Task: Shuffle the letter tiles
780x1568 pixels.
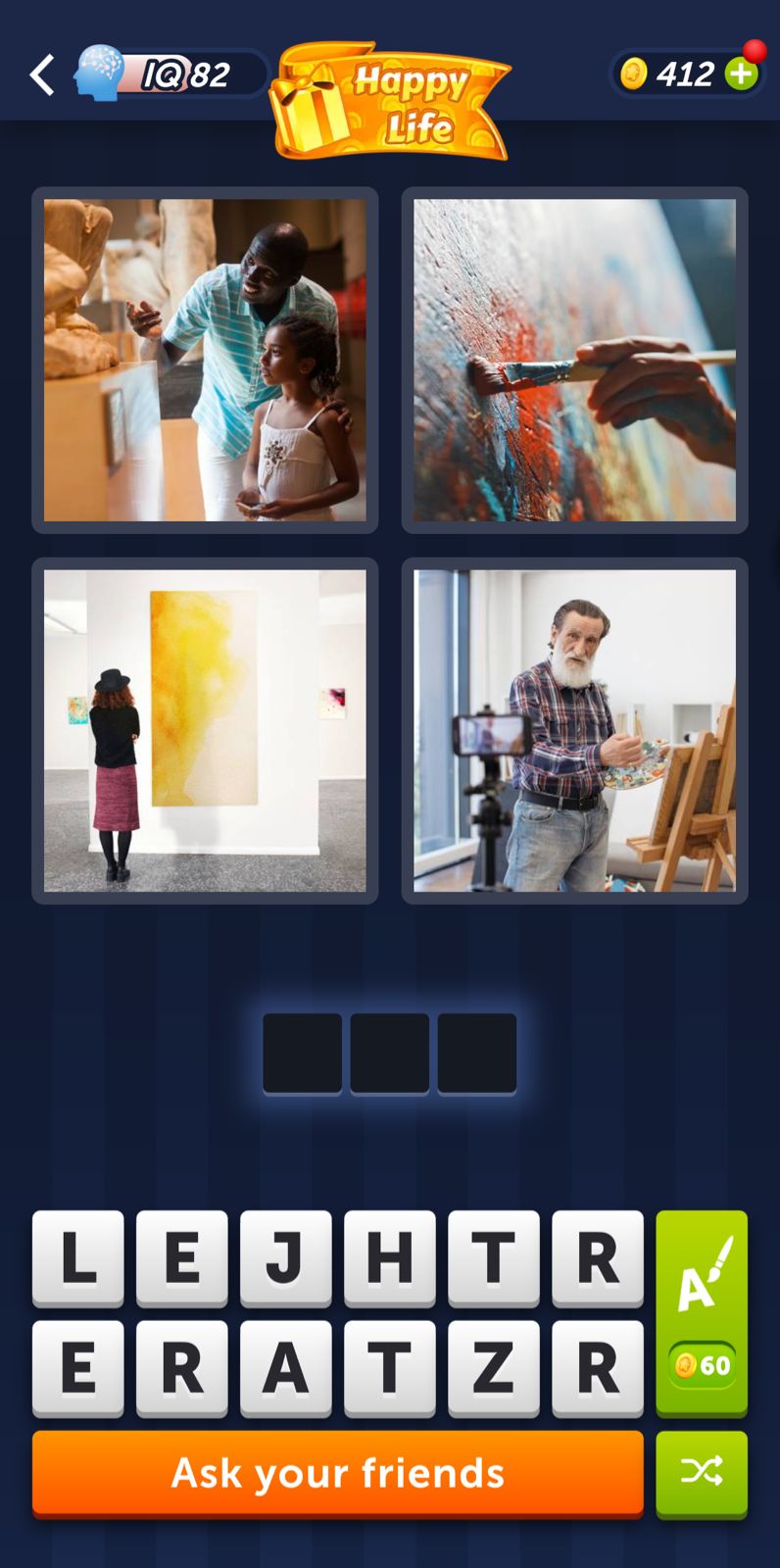Action: pos(702,1473)
